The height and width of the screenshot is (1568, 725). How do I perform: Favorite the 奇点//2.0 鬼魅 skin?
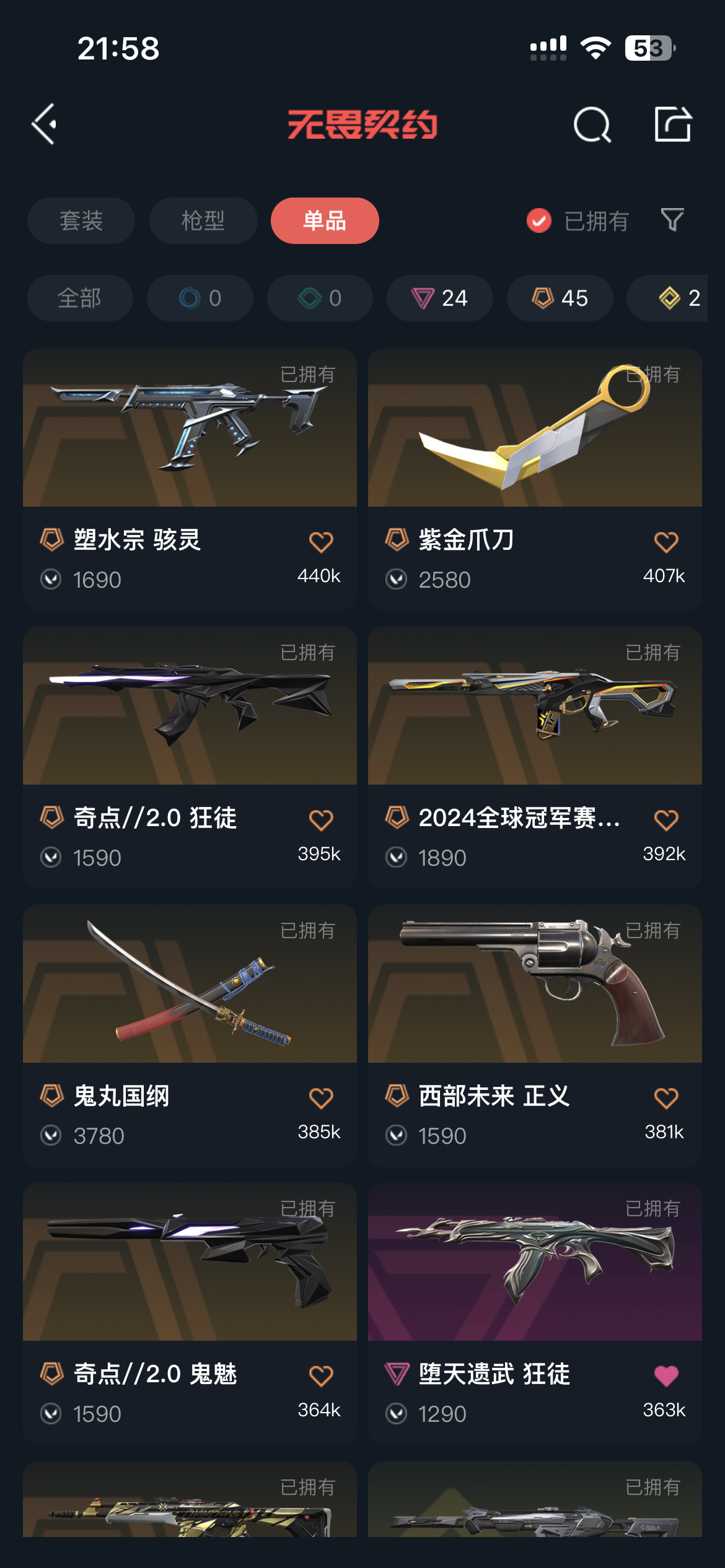tap(321, 1376)
